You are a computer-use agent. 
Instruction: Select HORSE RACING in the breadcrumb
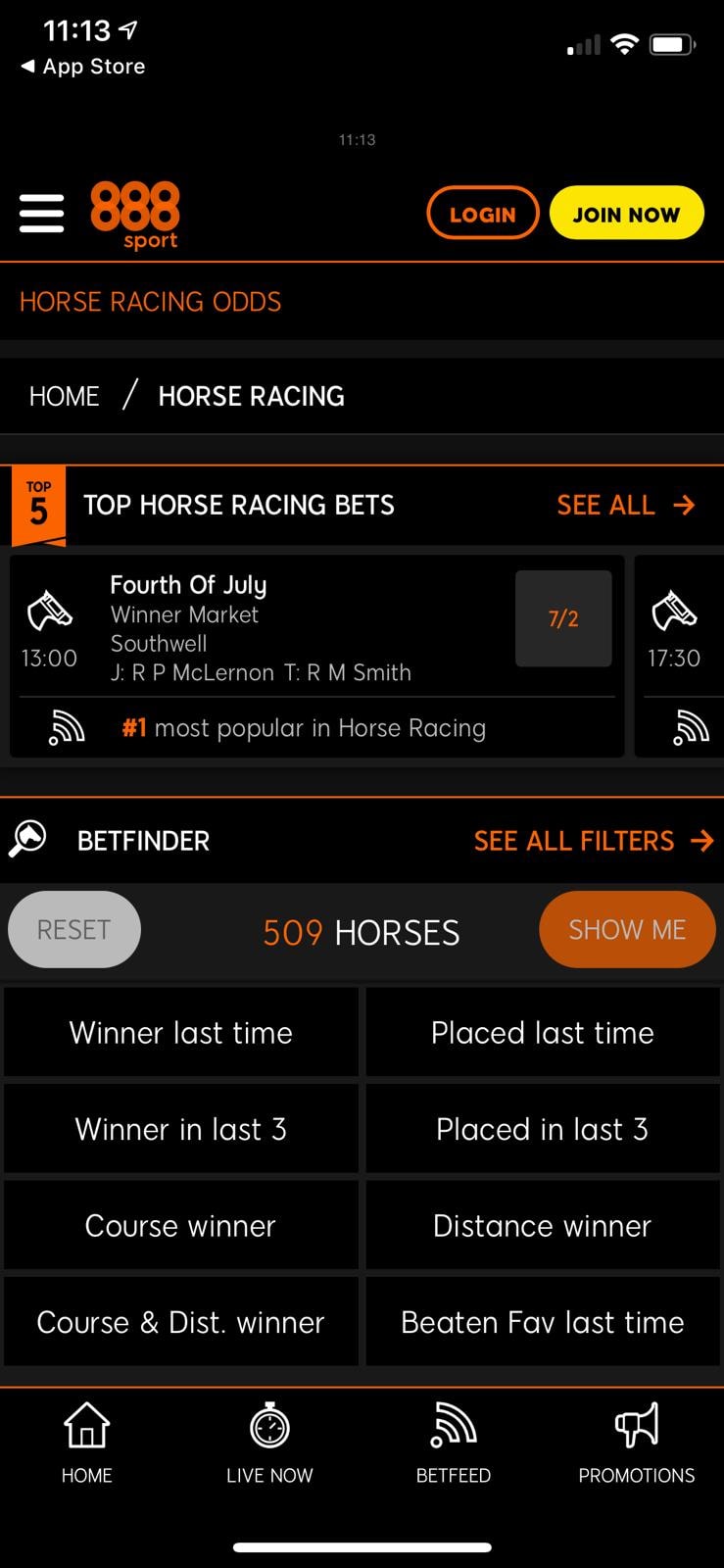coord(251,396)
